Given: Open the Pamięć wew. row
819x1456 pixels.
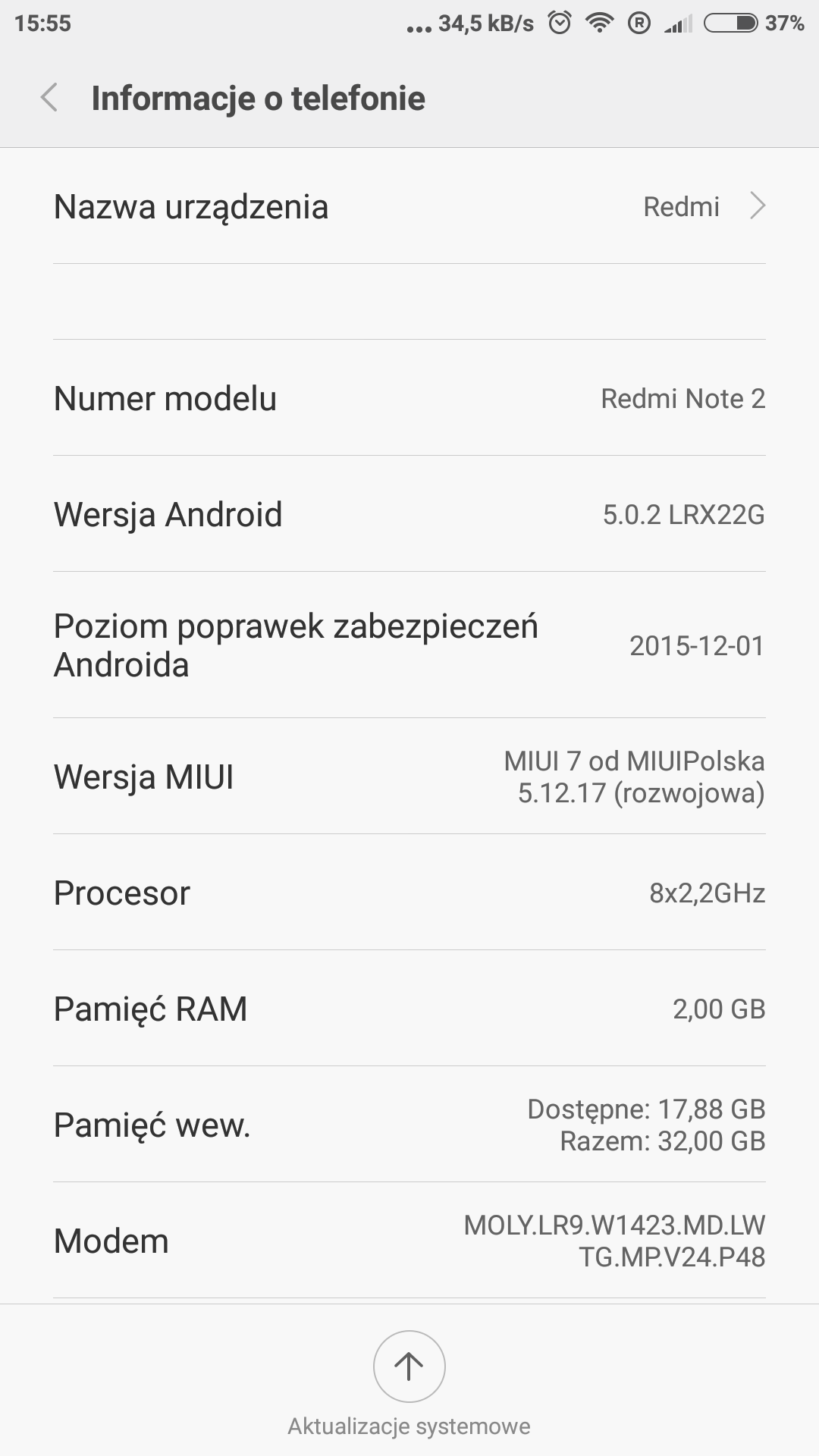Looking at the screenshot, I should 409,1125.
